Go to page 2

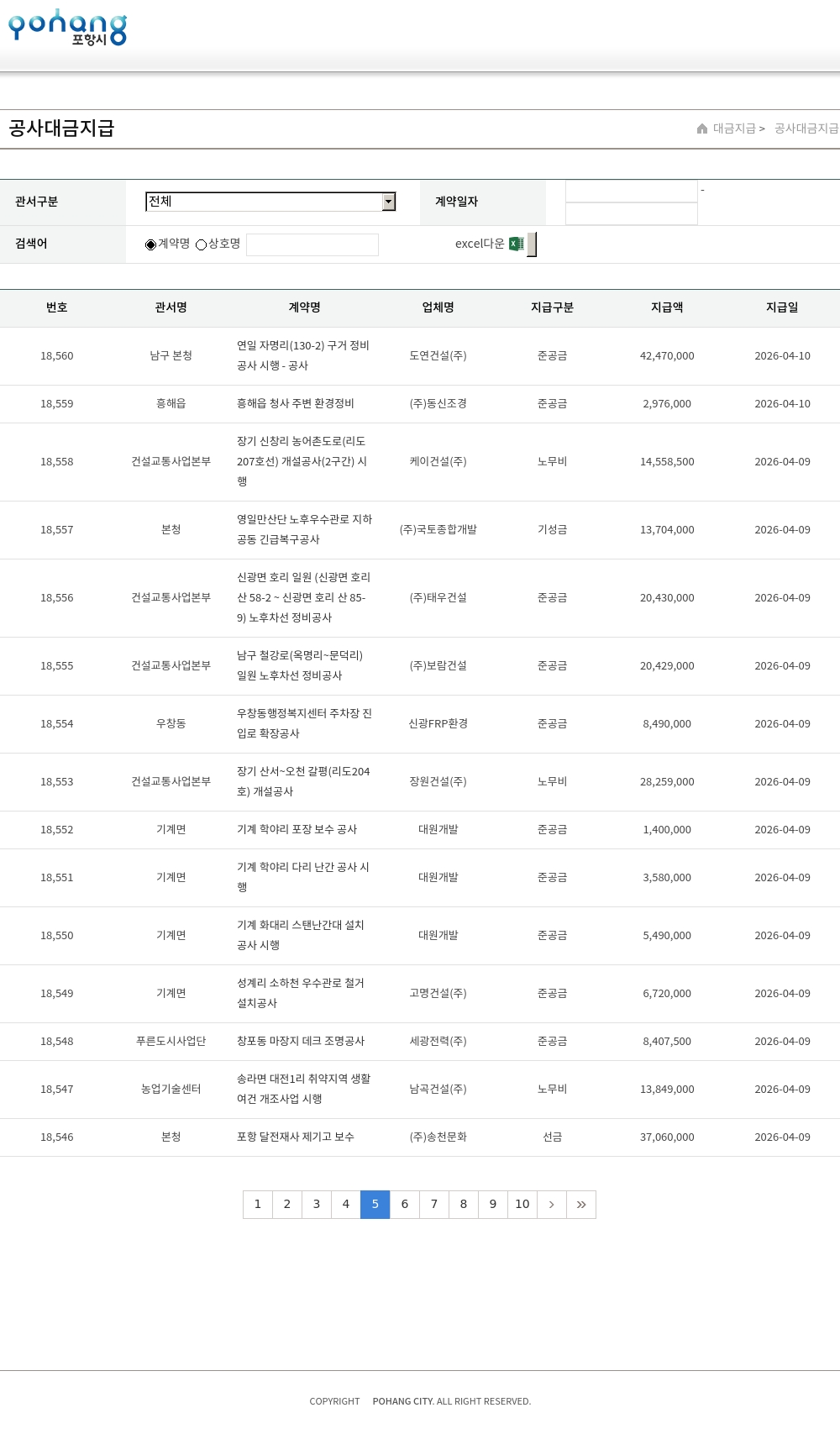(x=287, y=1204)
